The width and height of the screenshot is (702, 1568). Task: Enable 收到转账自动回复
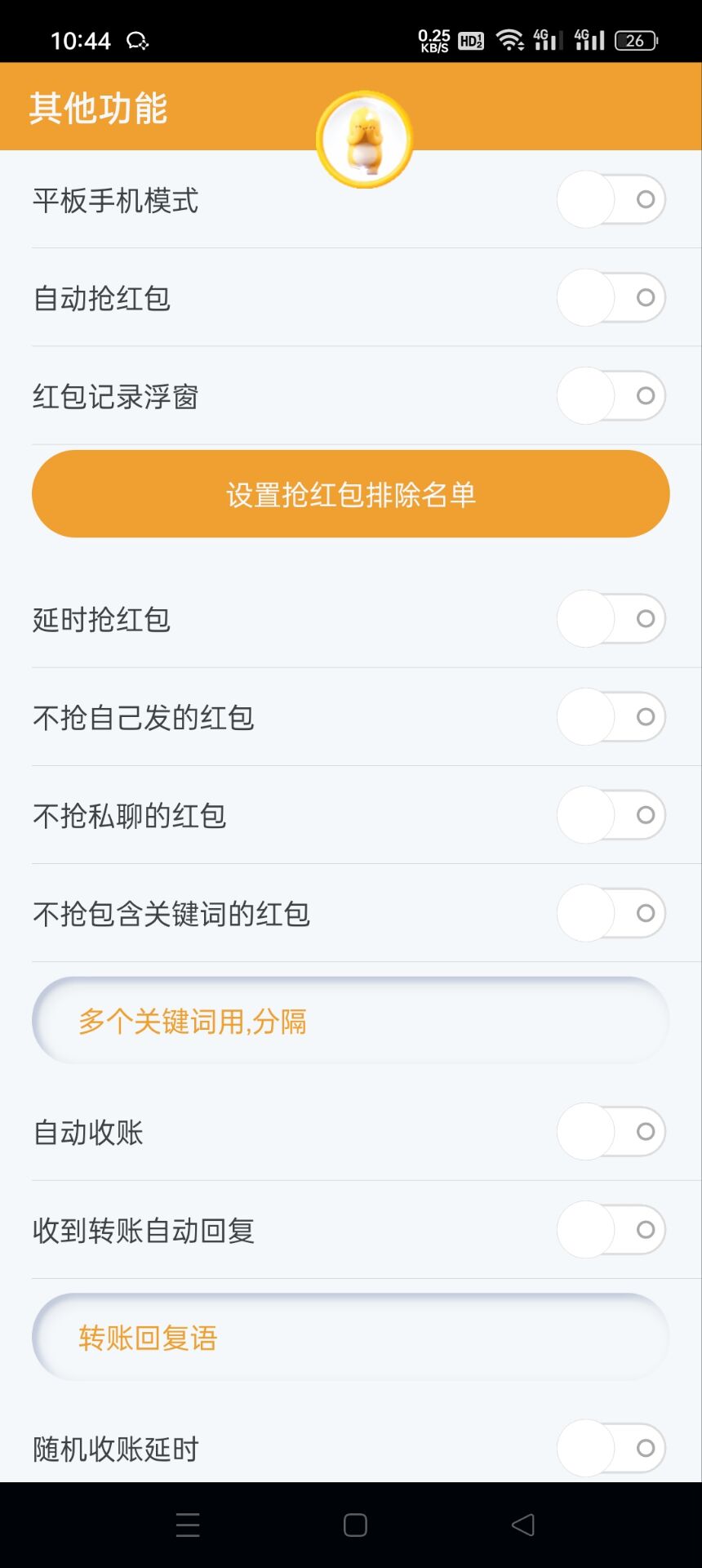[x=611, y=1230]
